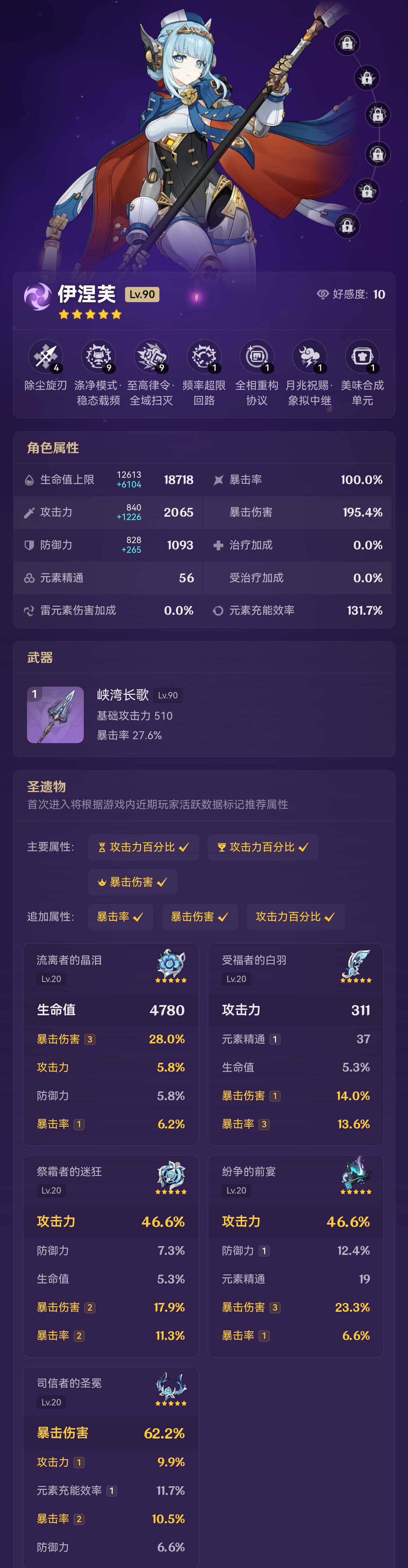Open the 流离者的晶泪 artifact card
The height and width of the screenshot is (1568, 408).
(111, 1044)
